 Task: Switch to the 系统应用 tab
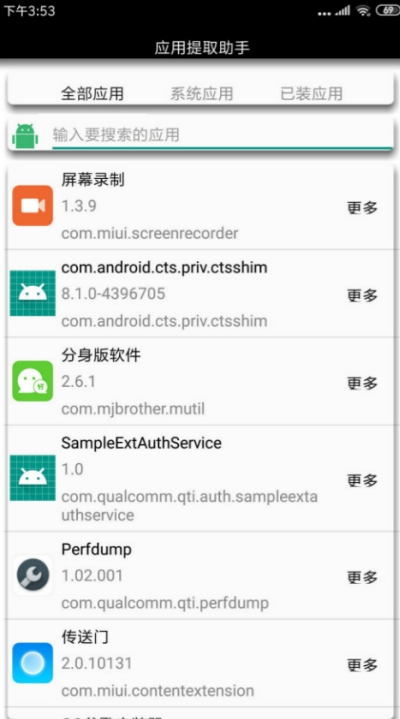201,94
